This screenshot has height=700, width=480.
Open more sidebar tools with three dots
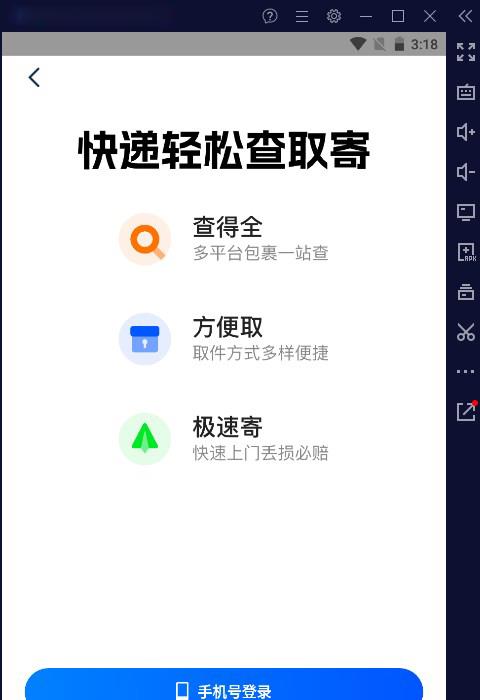tap(466, 371)
